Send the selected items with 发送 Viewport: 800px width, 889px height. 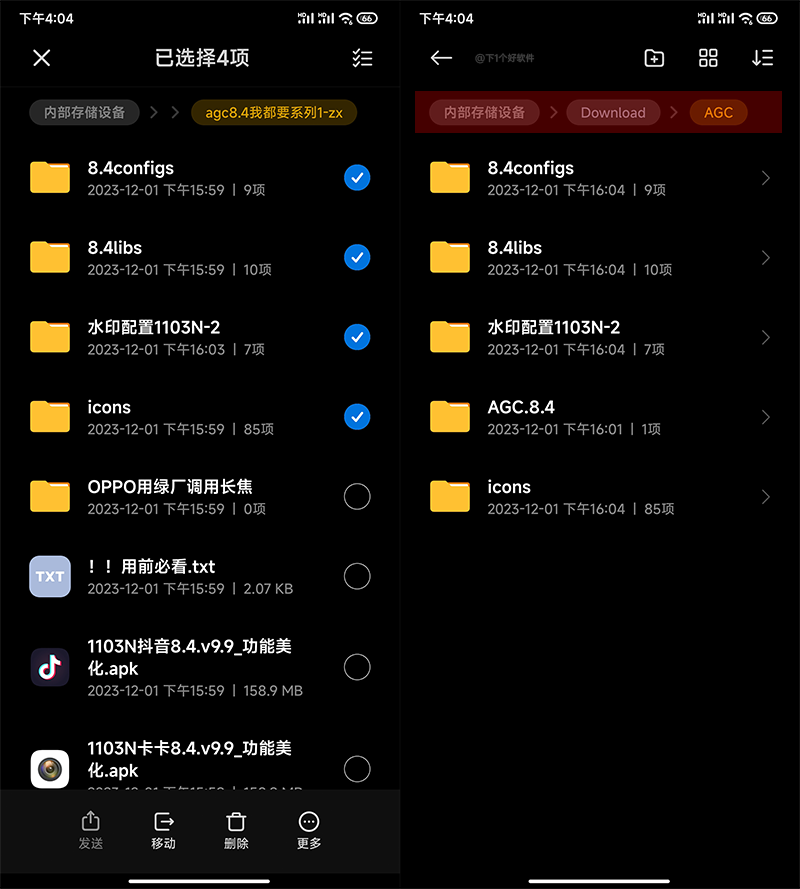tap(90, 830)
